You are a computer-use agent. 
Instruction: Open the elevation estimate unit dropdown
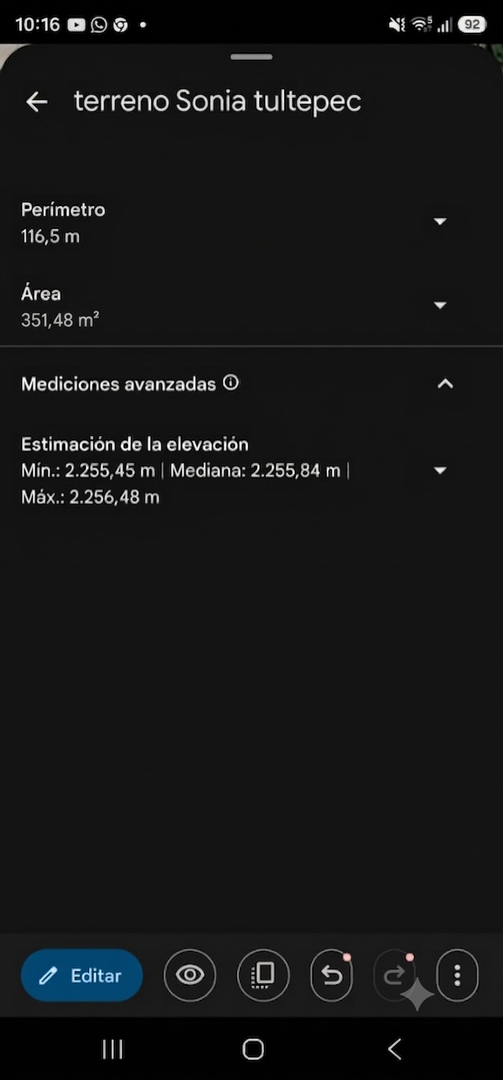440,470
